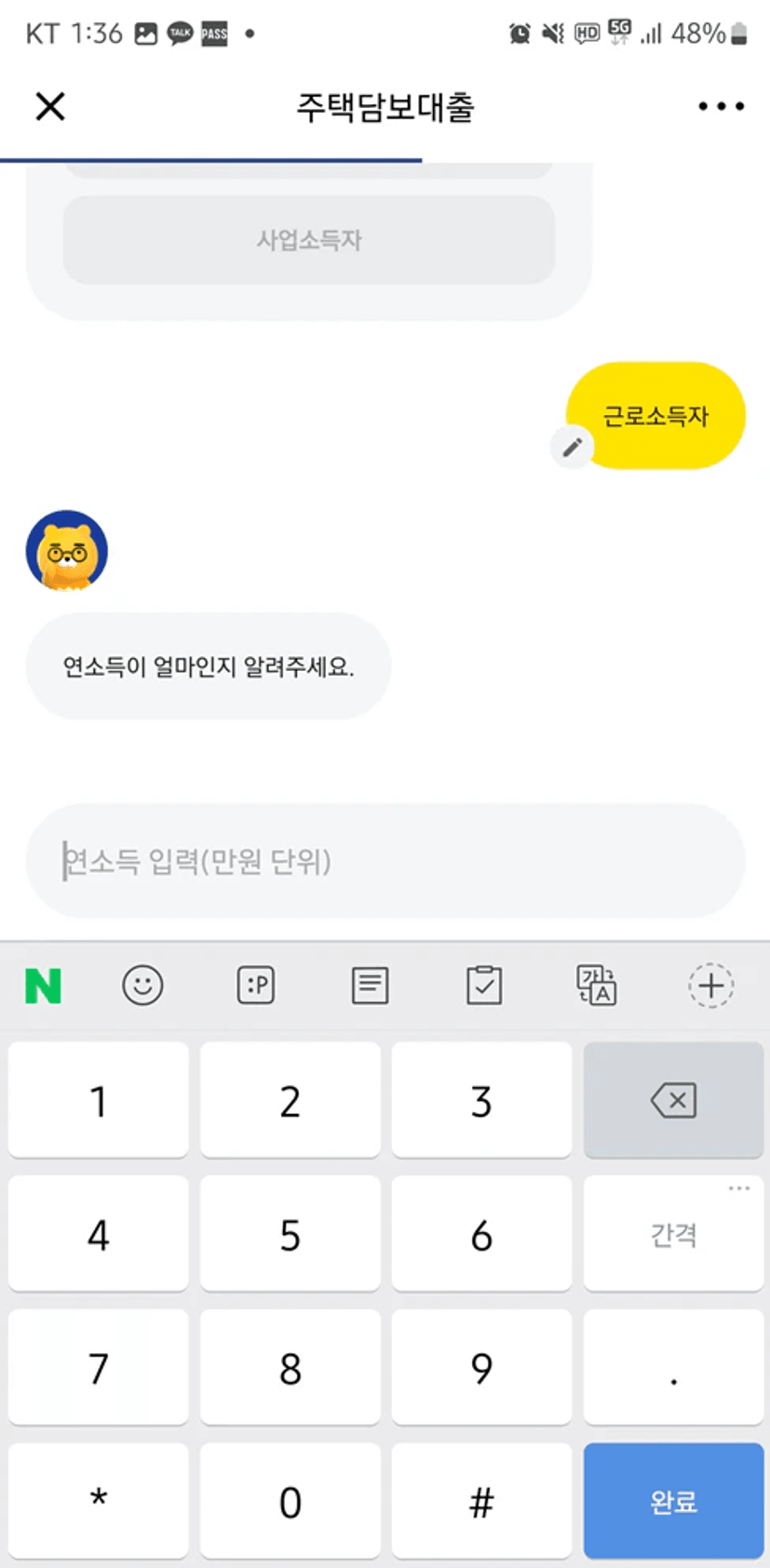Viewport: 770px width, 1568px height.
Task: Delete a digit with the backspace key
Action: coord(673,1100)
